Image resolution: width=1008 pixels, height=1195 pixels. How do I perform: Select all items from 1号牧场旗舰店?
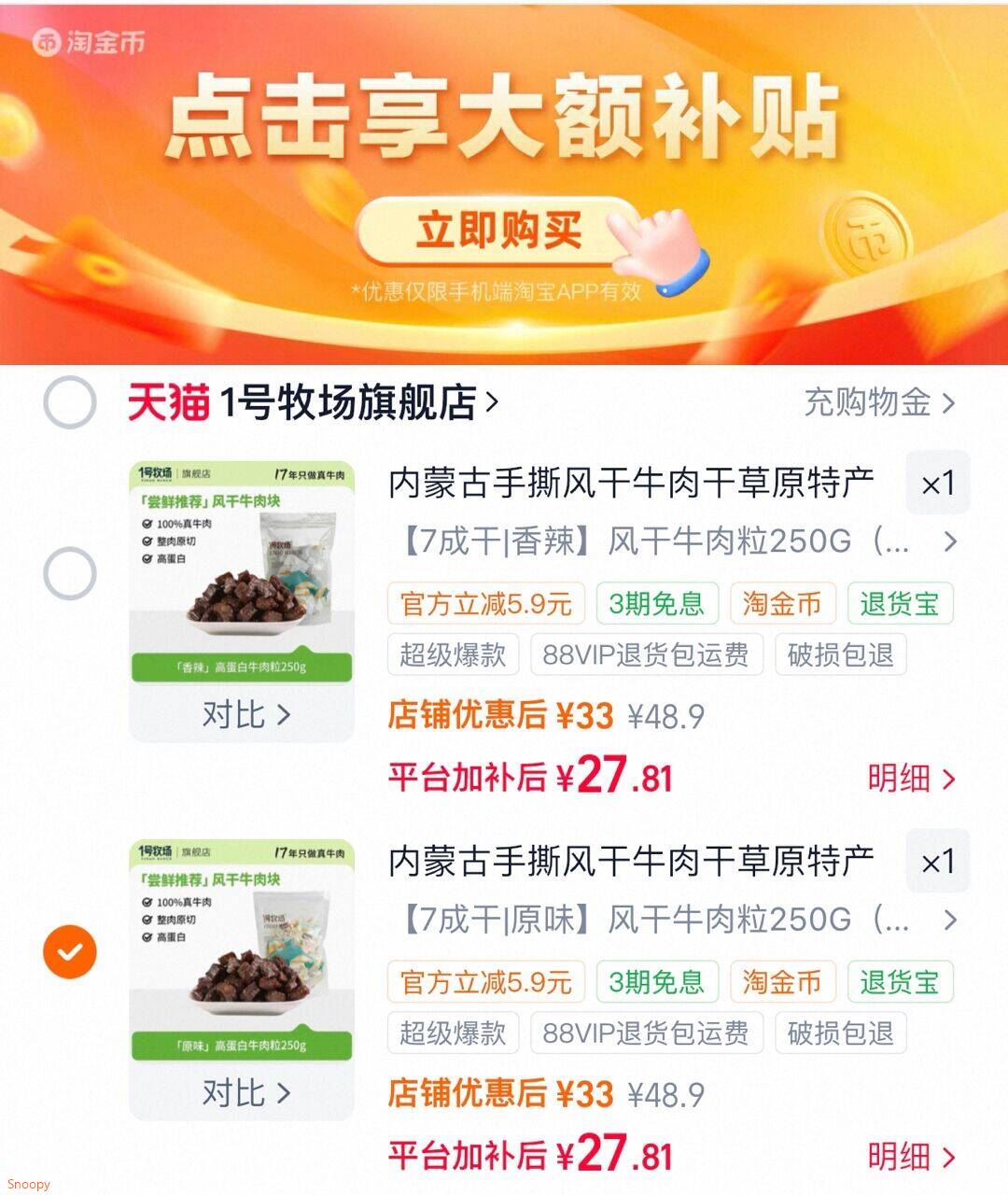pyautogui.click(x=70, y=403)
